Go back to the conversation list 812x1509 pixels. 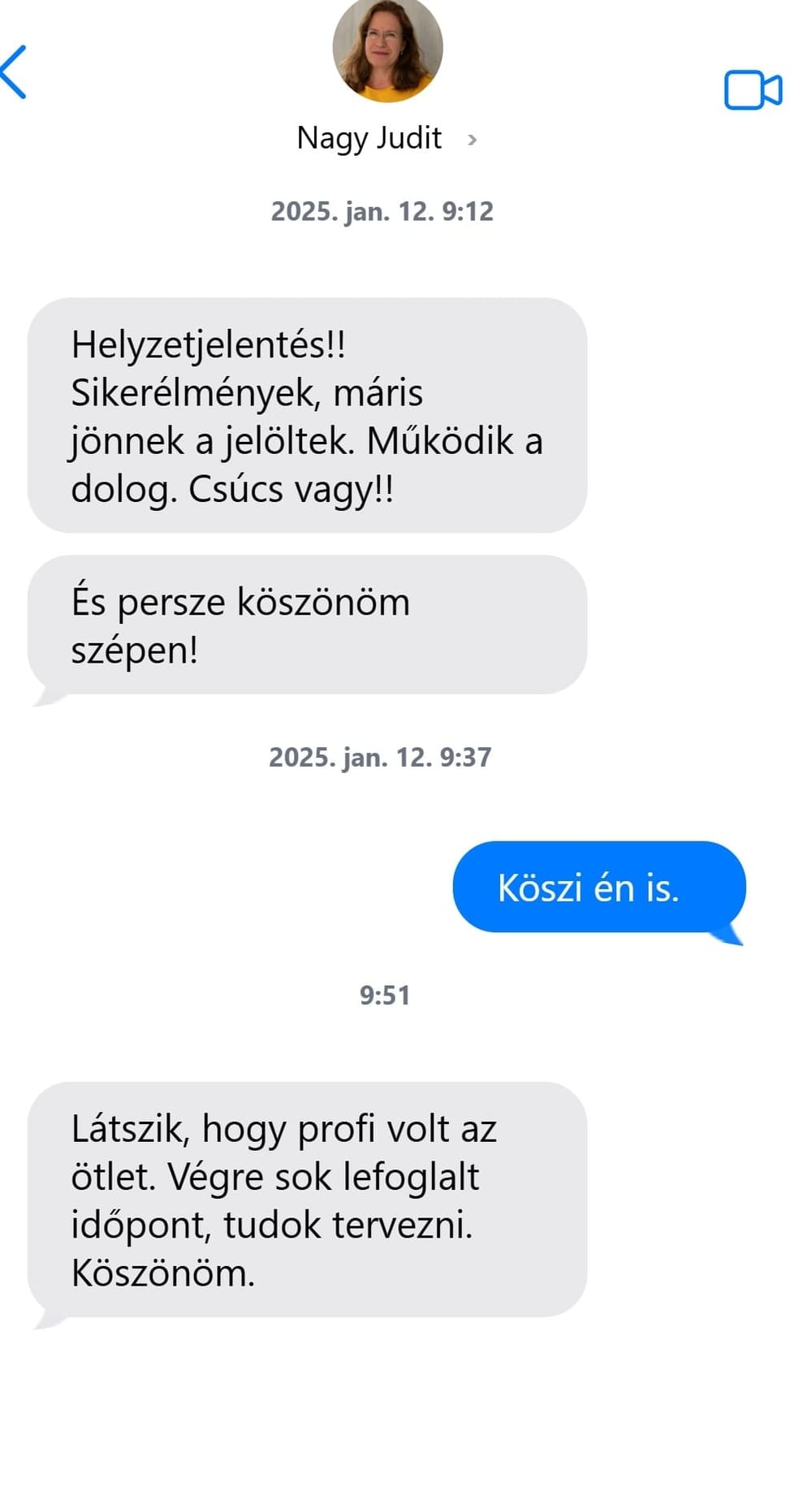click(15, 72)
